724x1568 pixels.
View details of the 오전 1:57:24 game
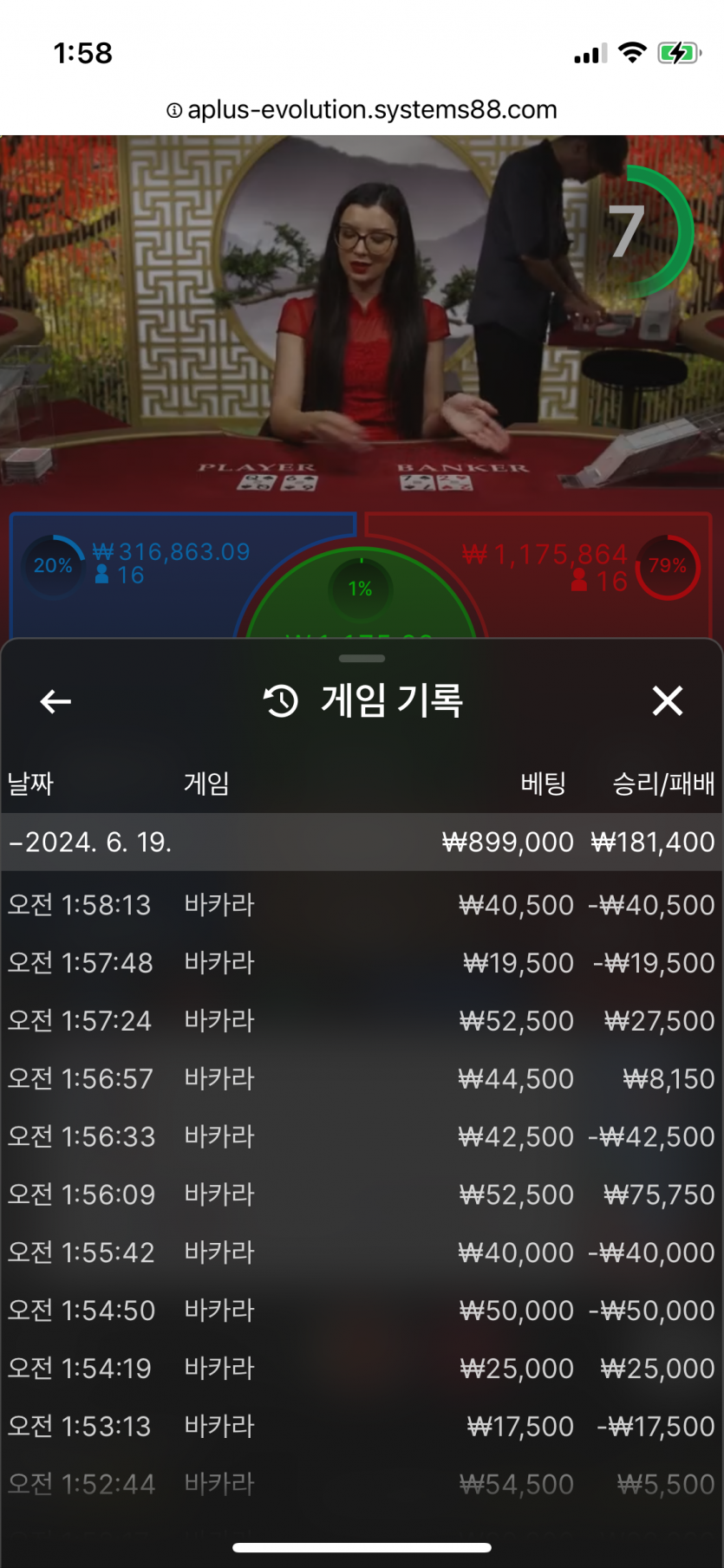[x=361, y=1021]
